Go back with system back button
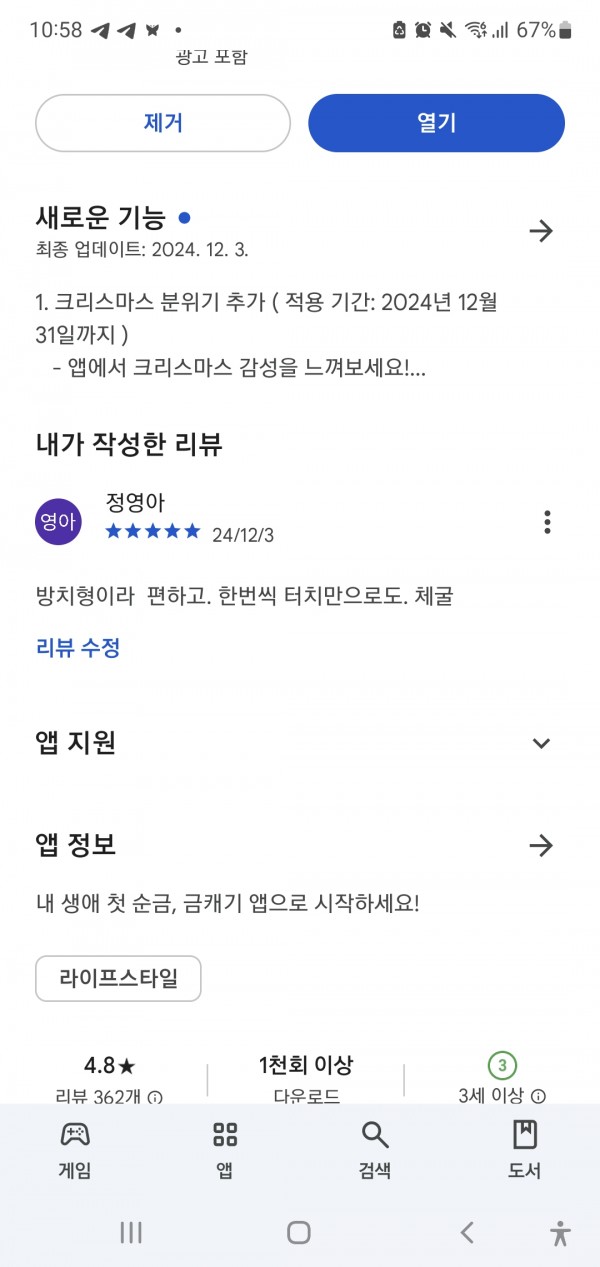This screenshot has height=1267, width=600. coord(467,1232)
